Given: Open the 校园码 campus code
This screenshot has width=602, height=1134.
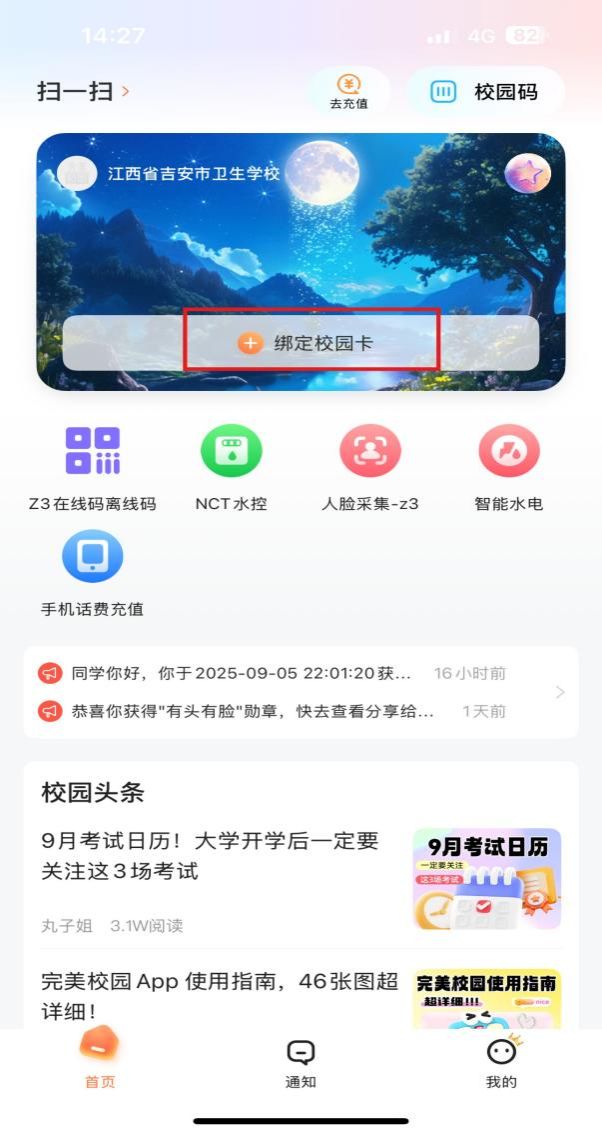Looking at the screenshot, I should (485, 92).
